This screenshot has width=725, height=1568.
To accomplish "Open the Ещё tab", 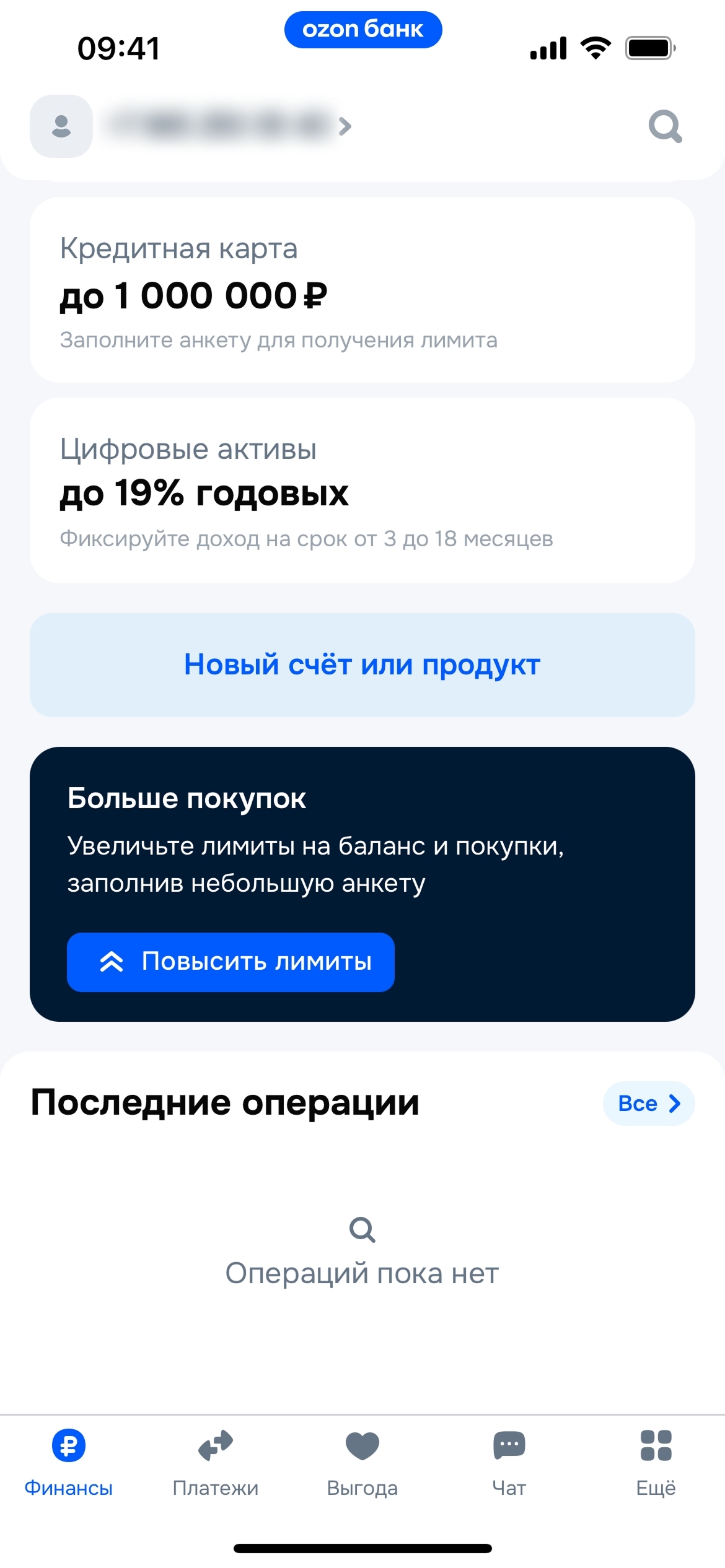I will tap(656, 1461).
